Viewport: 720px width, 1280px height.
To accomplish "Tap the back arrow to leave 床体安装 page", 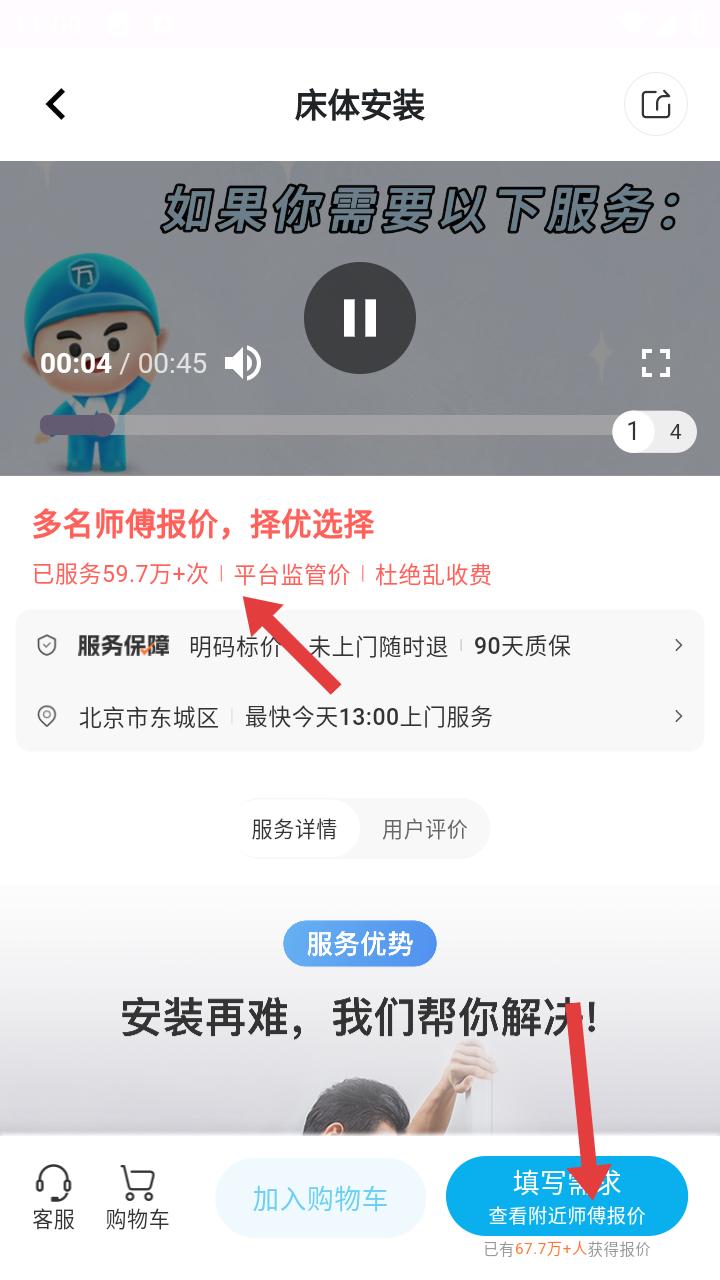I will point(57,103).
